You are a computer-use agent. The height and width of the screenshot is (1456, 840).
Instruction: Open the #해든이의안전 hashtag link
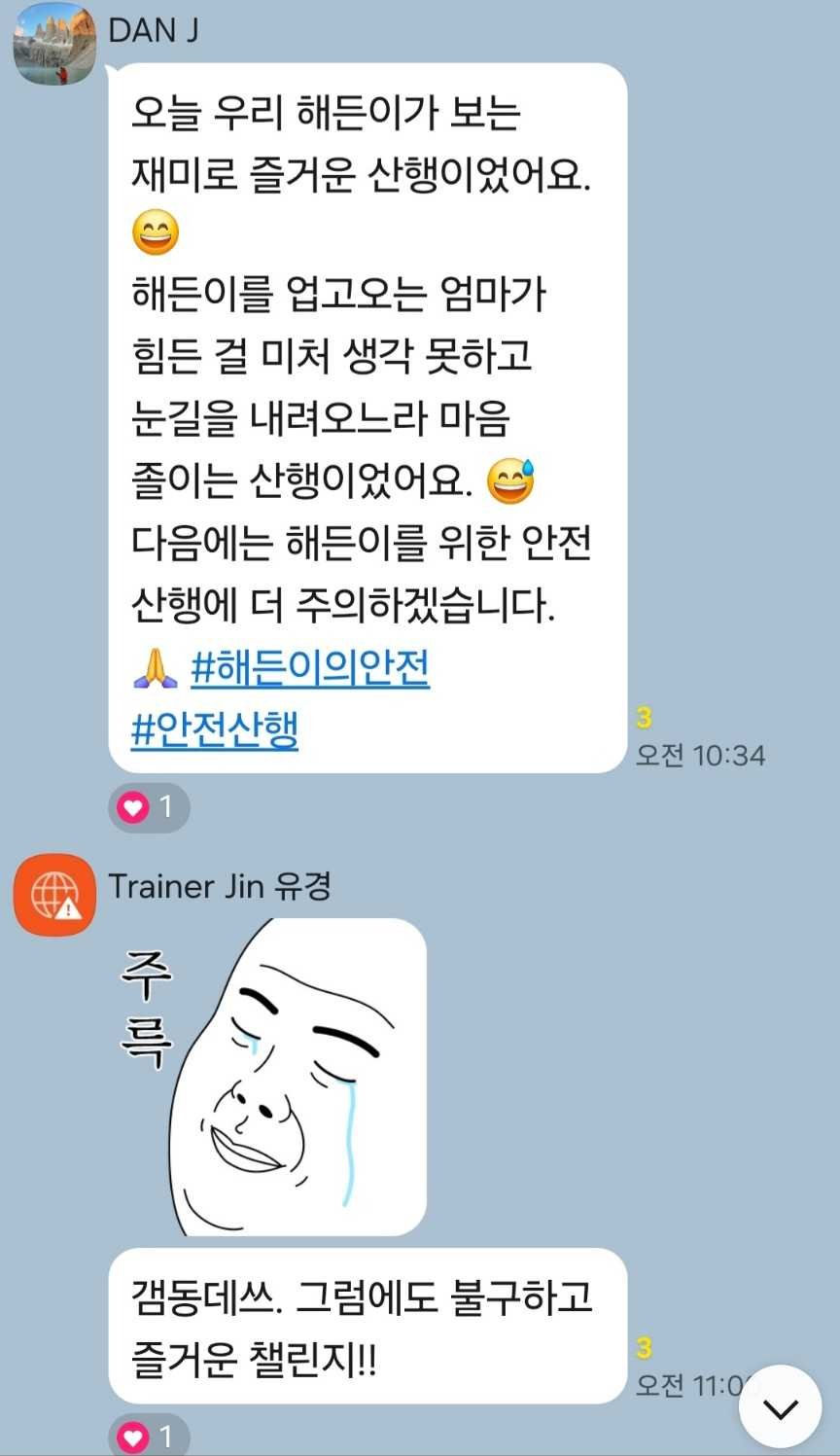309,667
